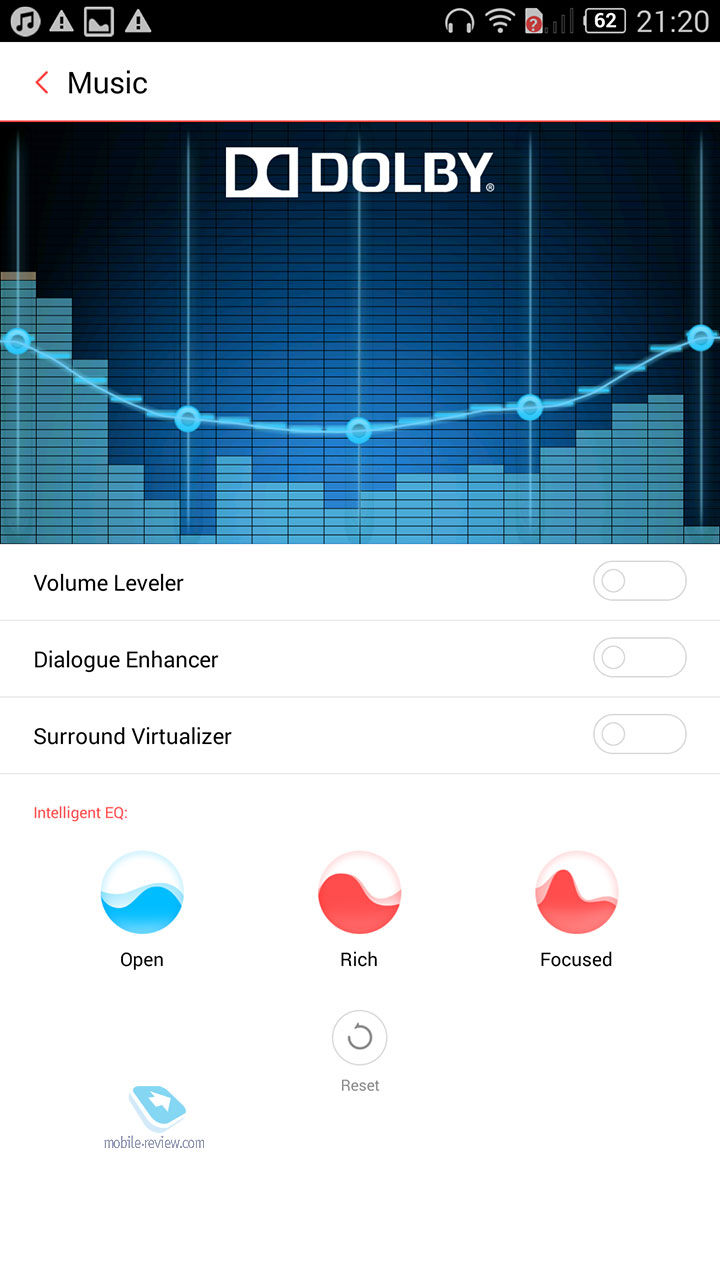Select the Open intelligent EQ preset
Viewport: 720px width, 1280px height.
(142, 893)
